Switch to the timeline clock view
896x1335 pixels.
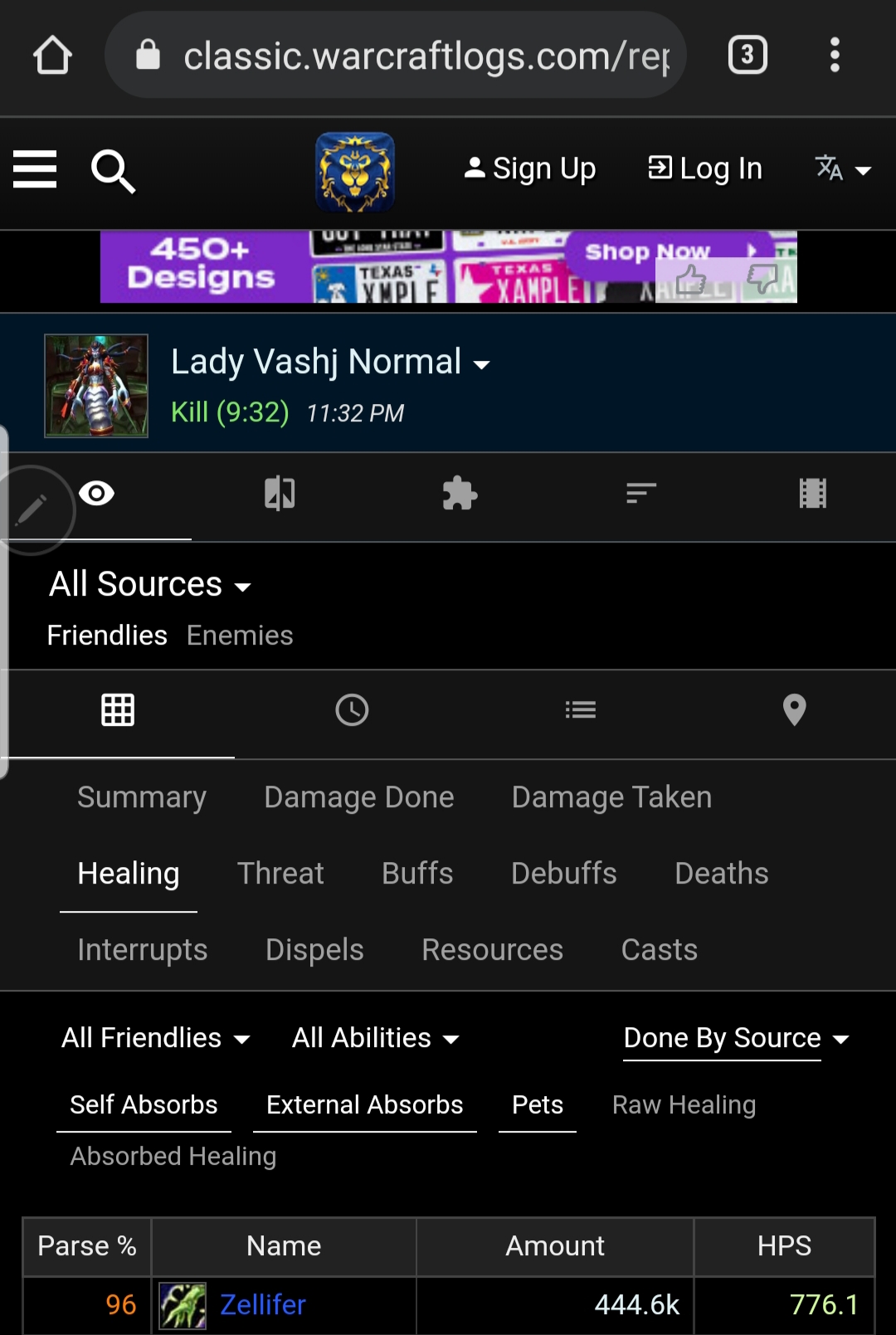[352, 710]
